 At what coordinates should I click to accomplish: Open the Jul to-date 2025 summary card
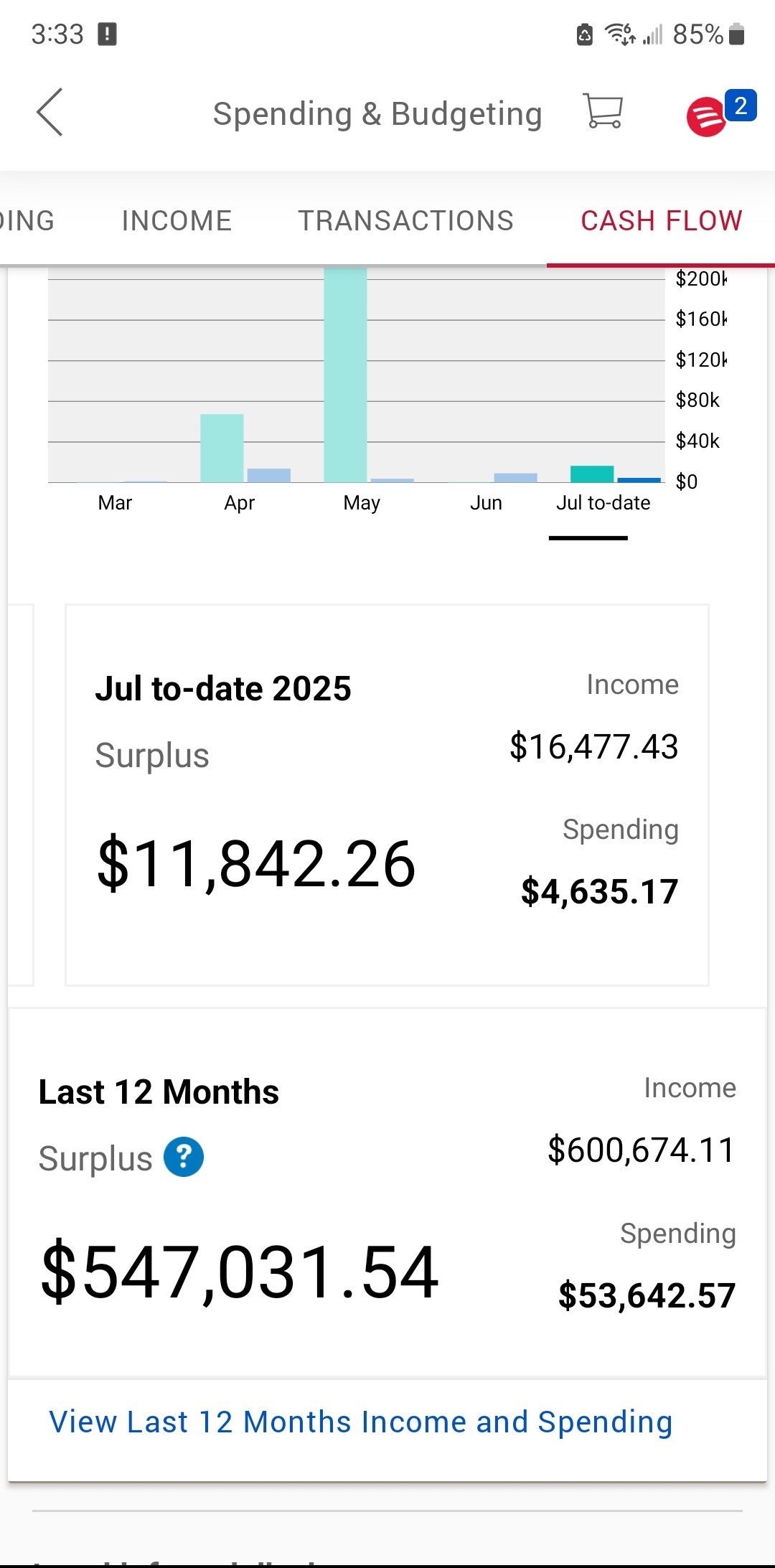pyautogui.click(x=387, y=795)
